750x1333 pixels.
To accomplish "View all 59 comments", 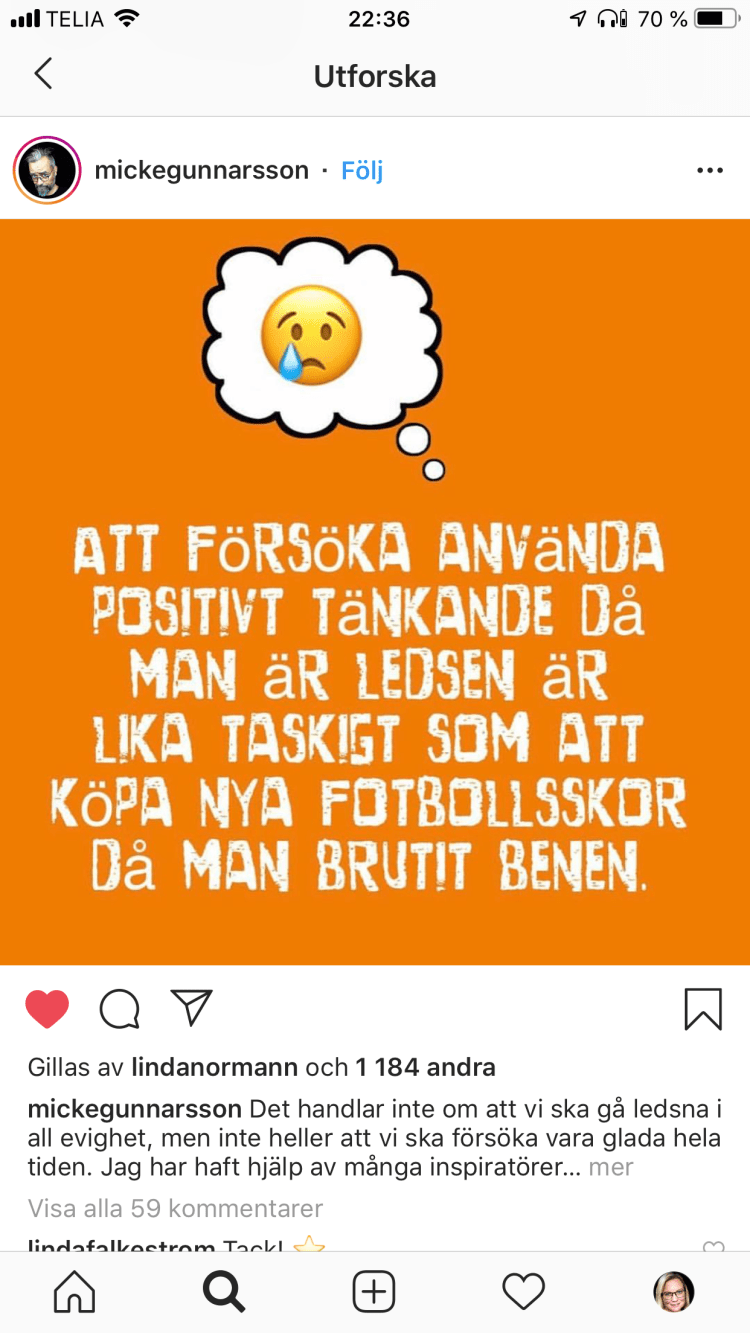I will [x=175, y=1209].
